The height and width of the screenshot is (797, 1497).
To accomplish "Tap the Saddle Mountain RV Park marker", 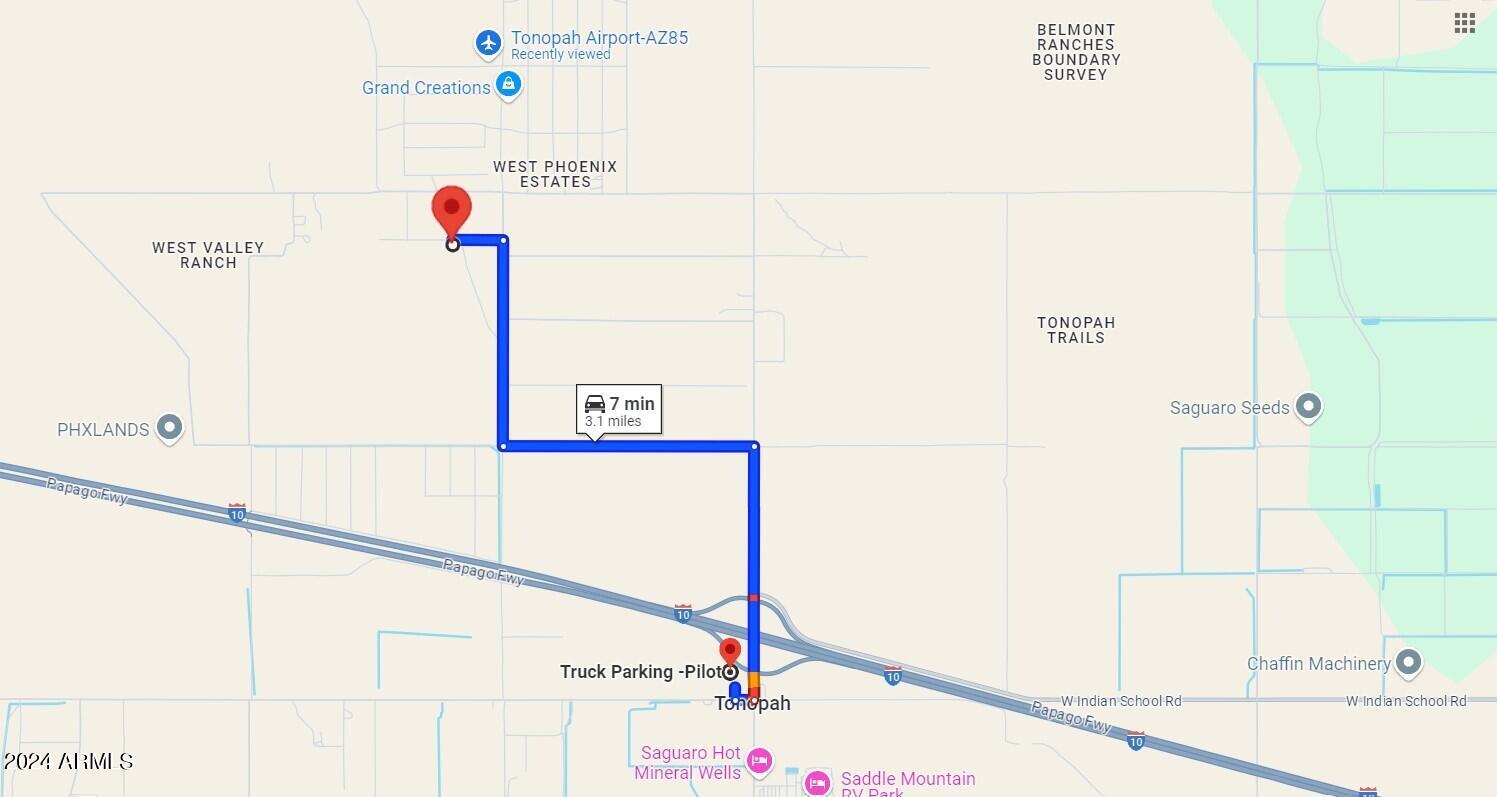I will click(x=817, y=782).
